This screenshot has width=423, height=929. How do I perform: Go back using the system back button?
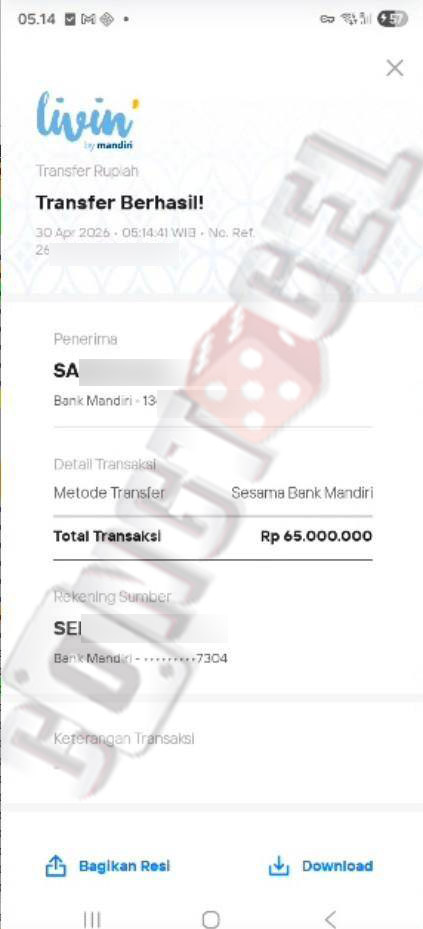pos(331,919)
